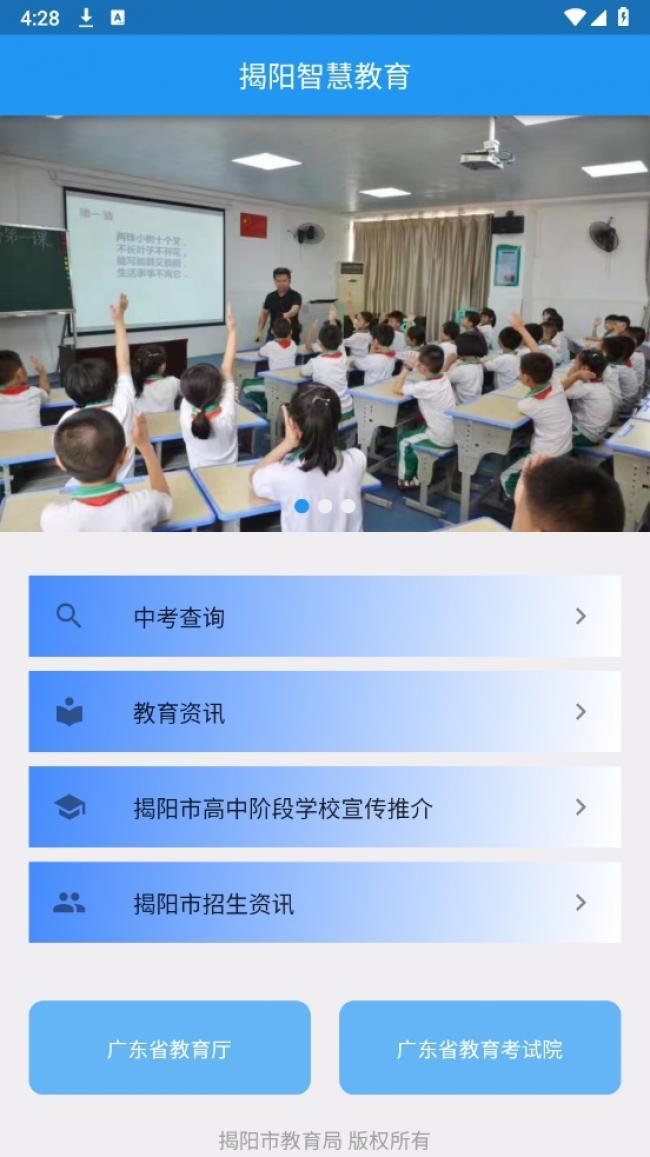Viewport: 650px width, 1157px height.
Task: Open 教育资讯 section
Action: [x=324, y=712]
